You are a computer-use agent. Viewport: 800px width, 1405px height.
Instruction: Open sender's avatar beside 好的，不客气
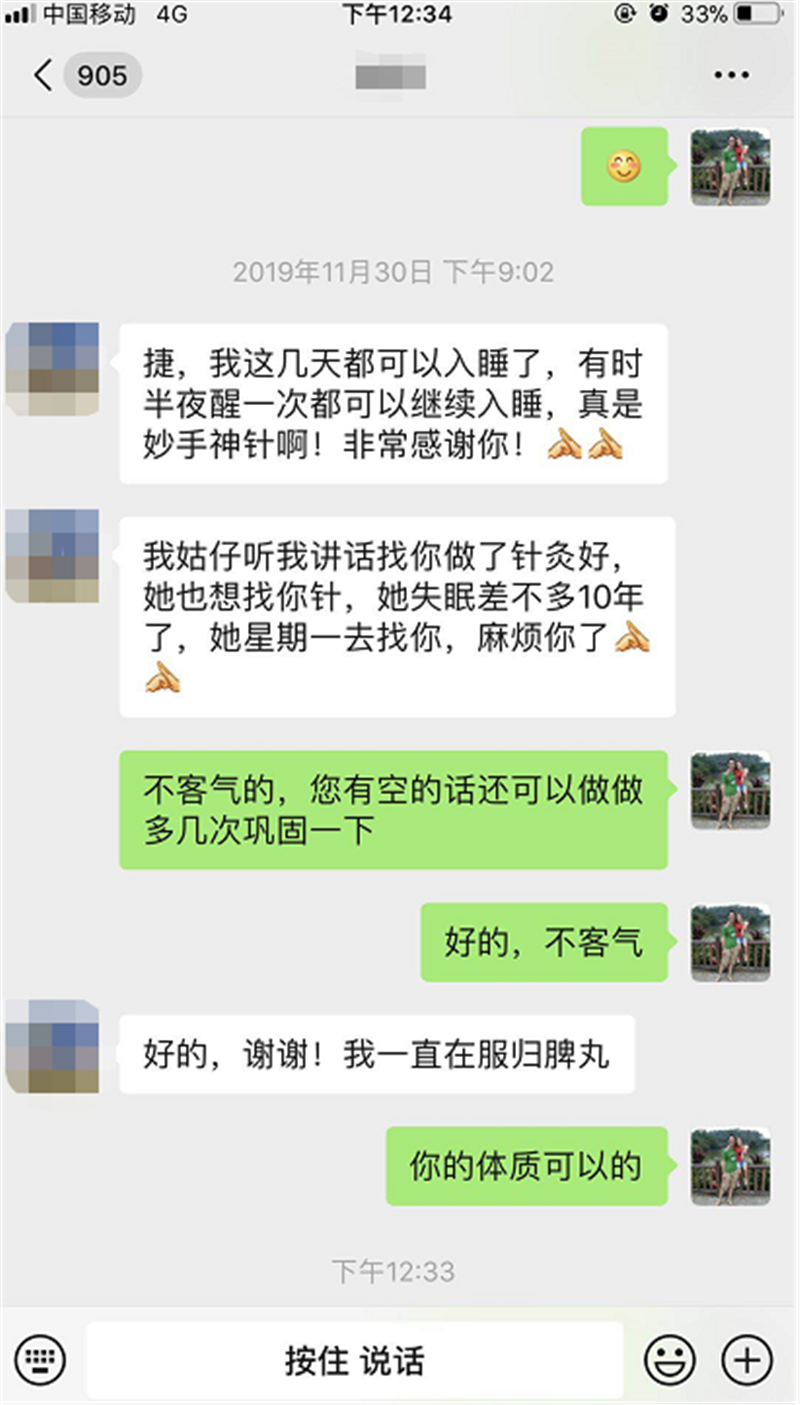click(730, 942)
